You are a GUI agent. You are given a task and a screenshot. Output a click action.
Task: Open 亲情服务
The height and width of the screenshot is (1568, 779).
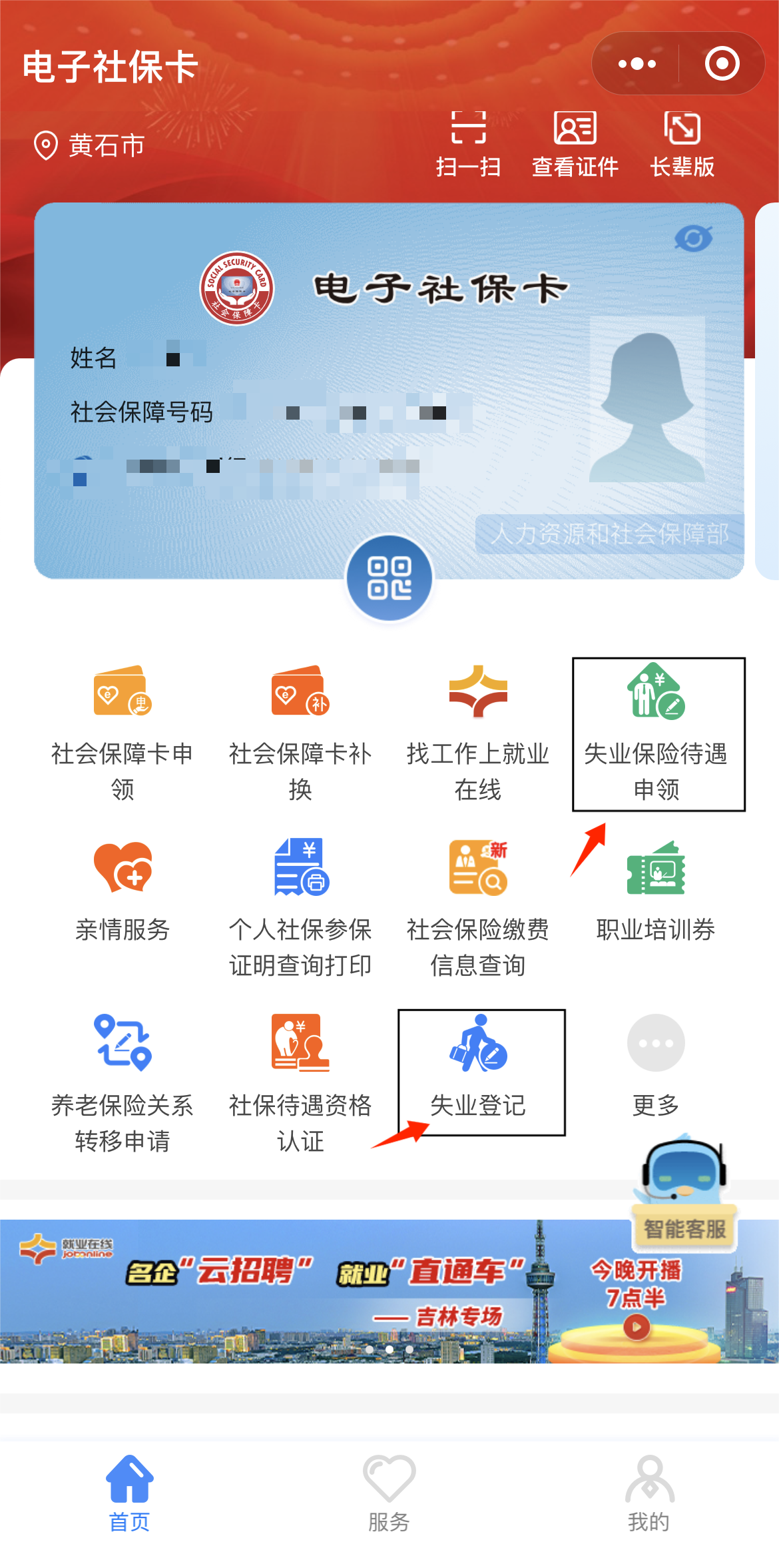point(123,889)
